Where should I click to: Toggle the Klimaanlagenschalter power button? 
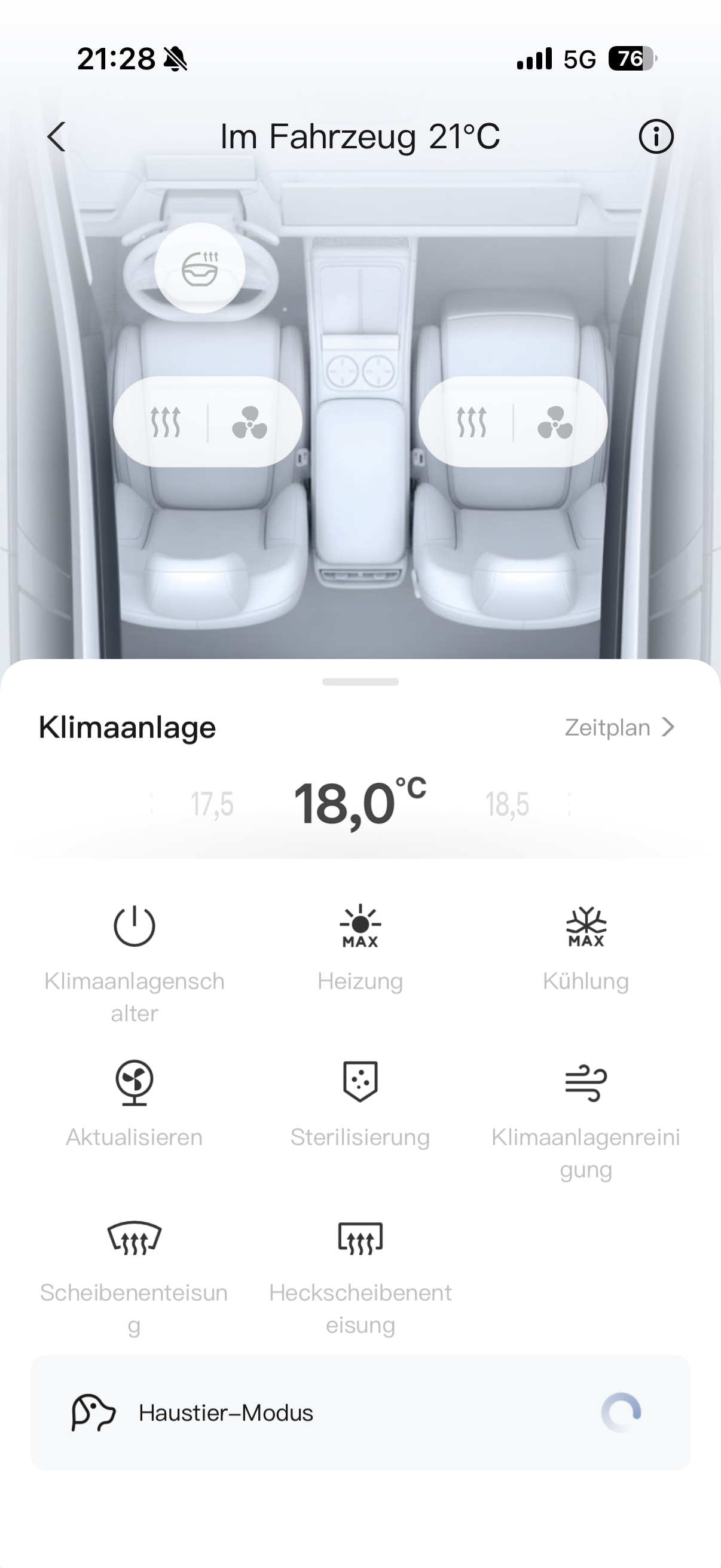pos(135,926)
